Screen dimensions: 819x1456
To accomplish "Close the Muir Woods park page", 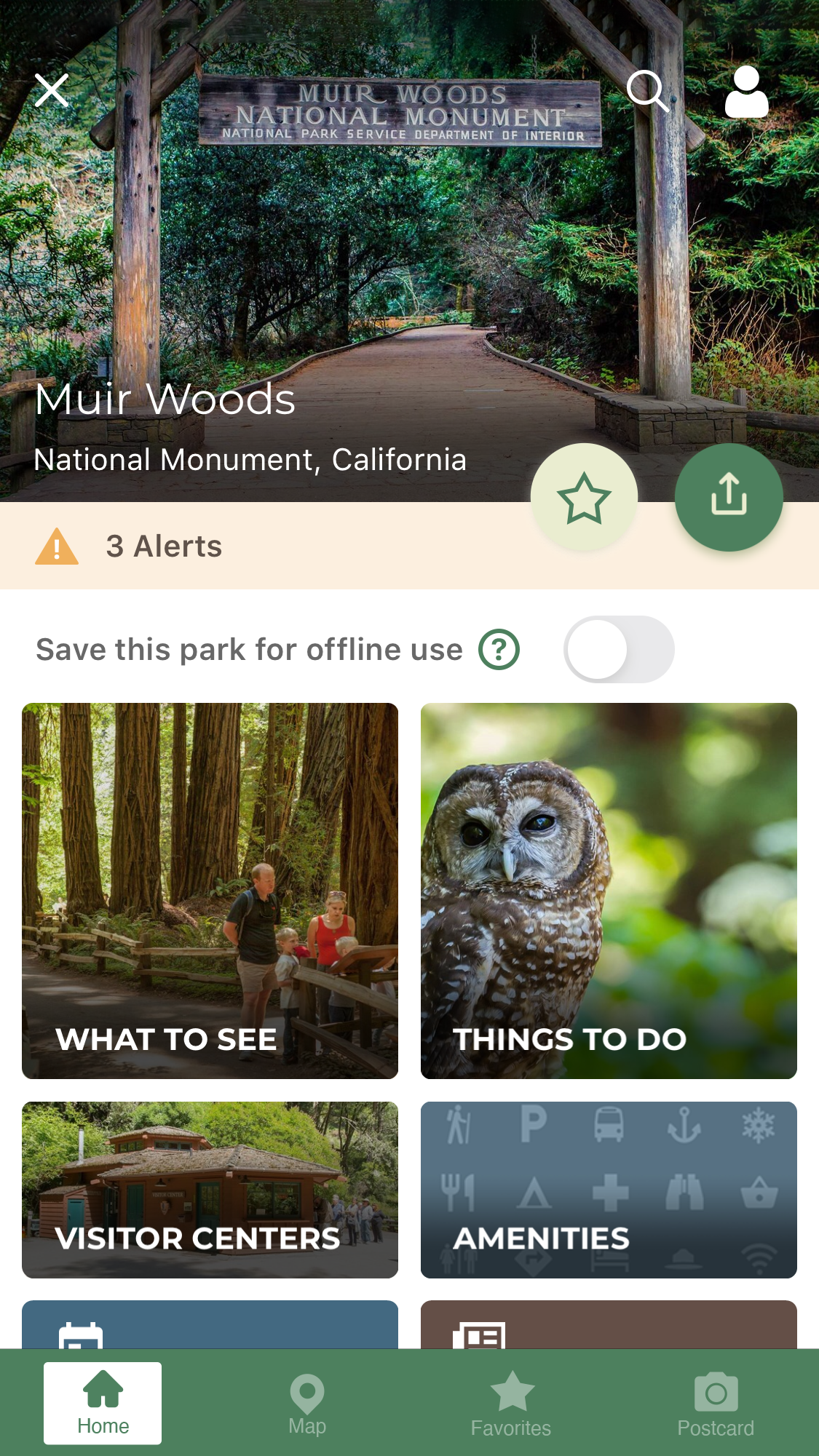I will (x=52, y=91).
